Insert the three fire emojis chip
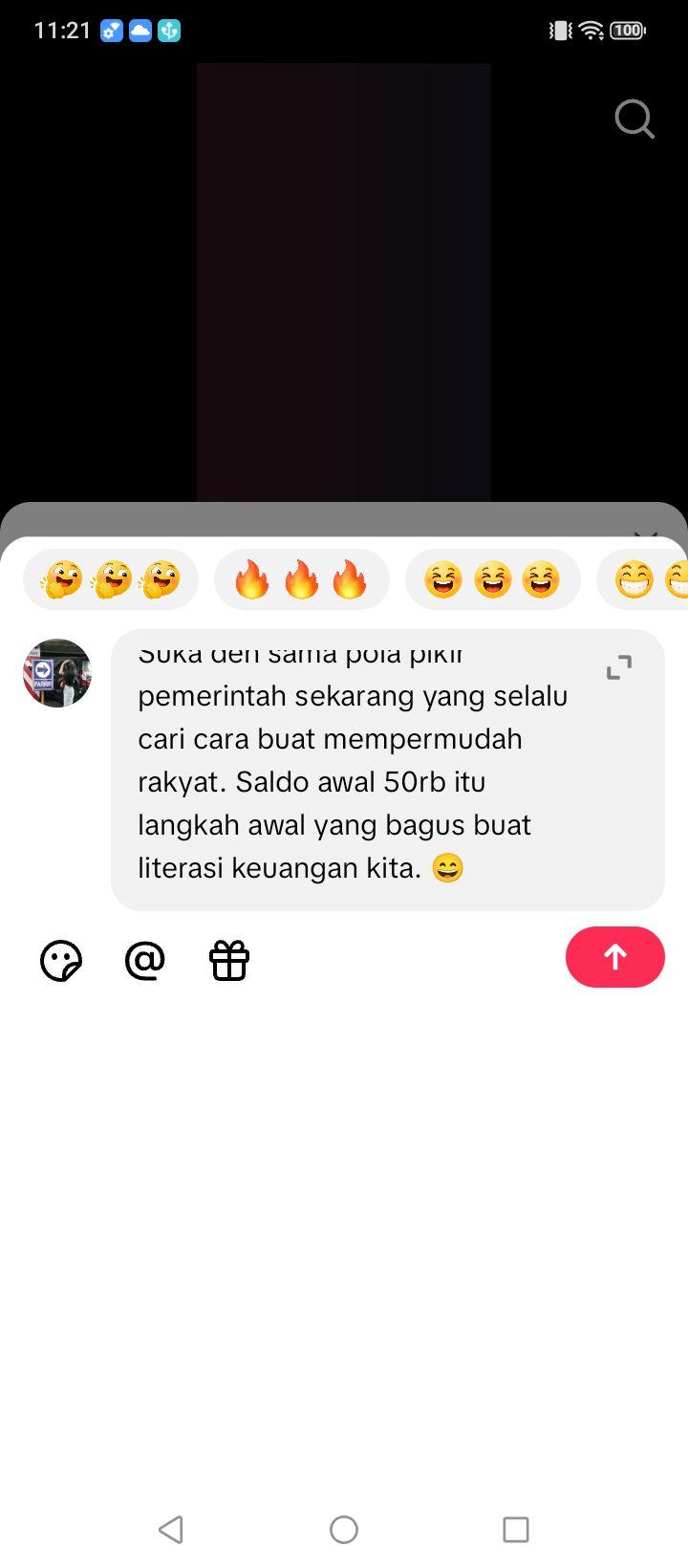The width and height of the screenshot is (688, 1568). [x=302, y=579]
